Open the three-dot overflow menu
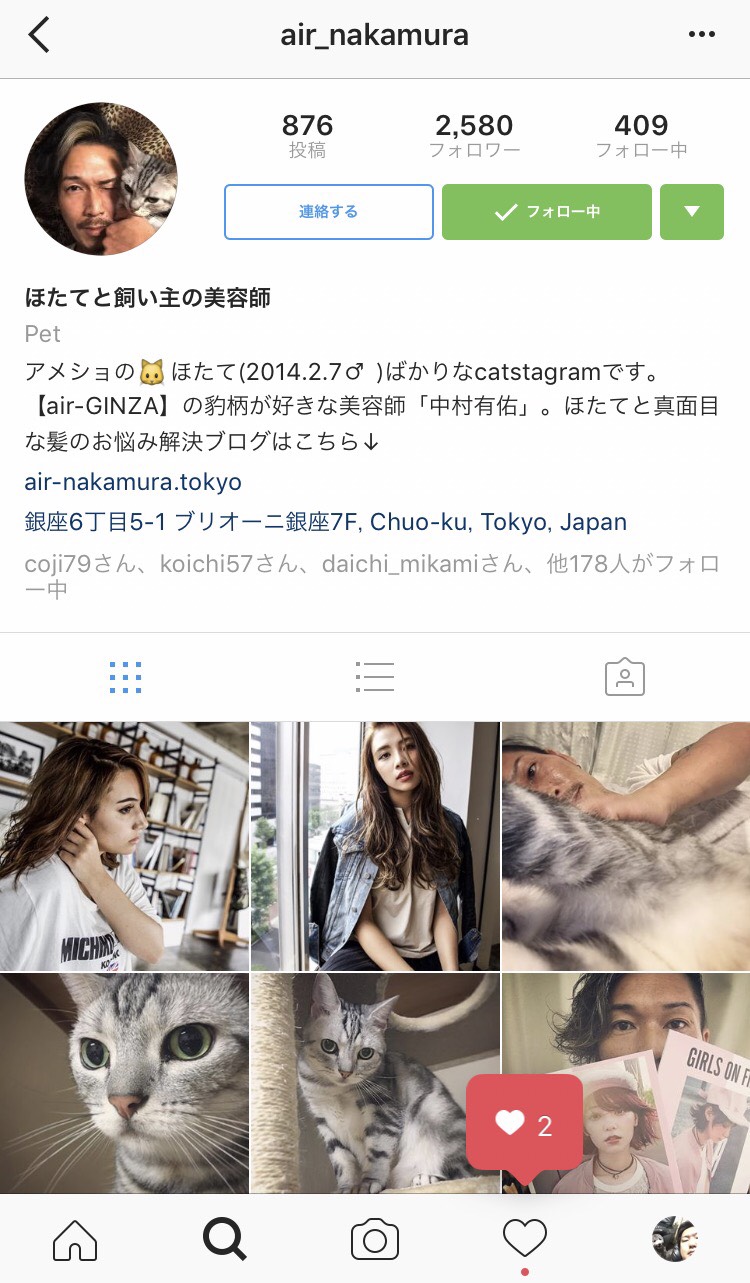The image size is (750, 1283). point(702,36)
